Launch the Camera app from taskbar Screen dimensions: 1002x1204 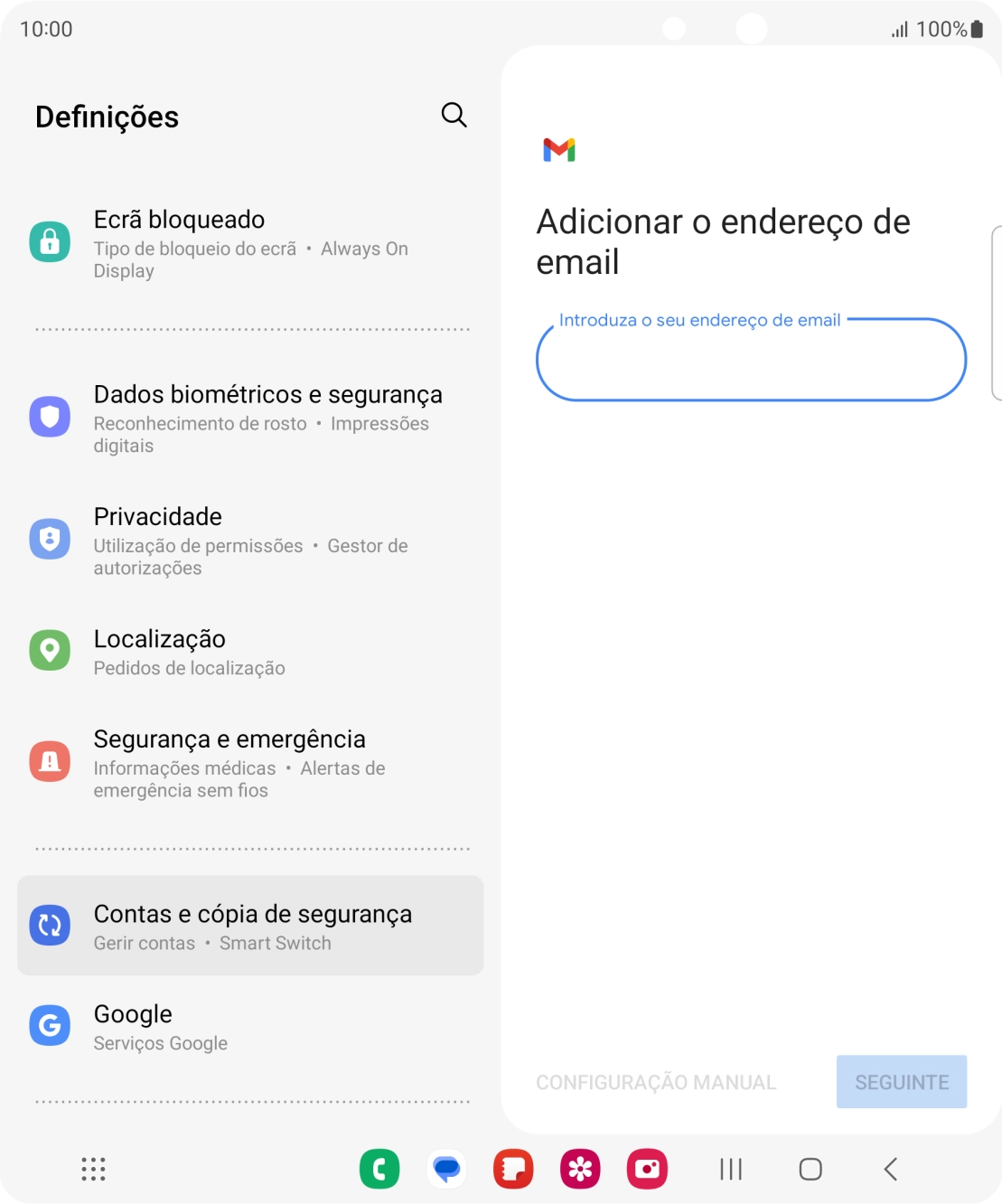click(x=647, y=1169)
